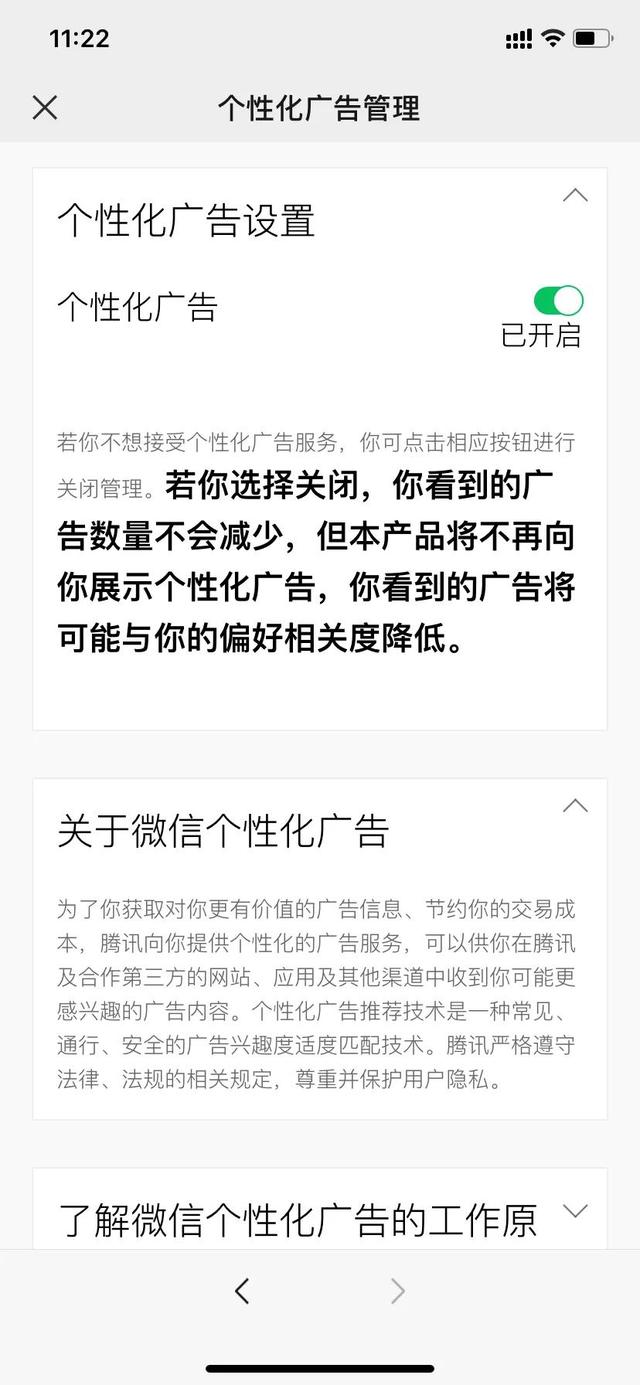Collapse the 关于微信个性化广告 section

575,806
